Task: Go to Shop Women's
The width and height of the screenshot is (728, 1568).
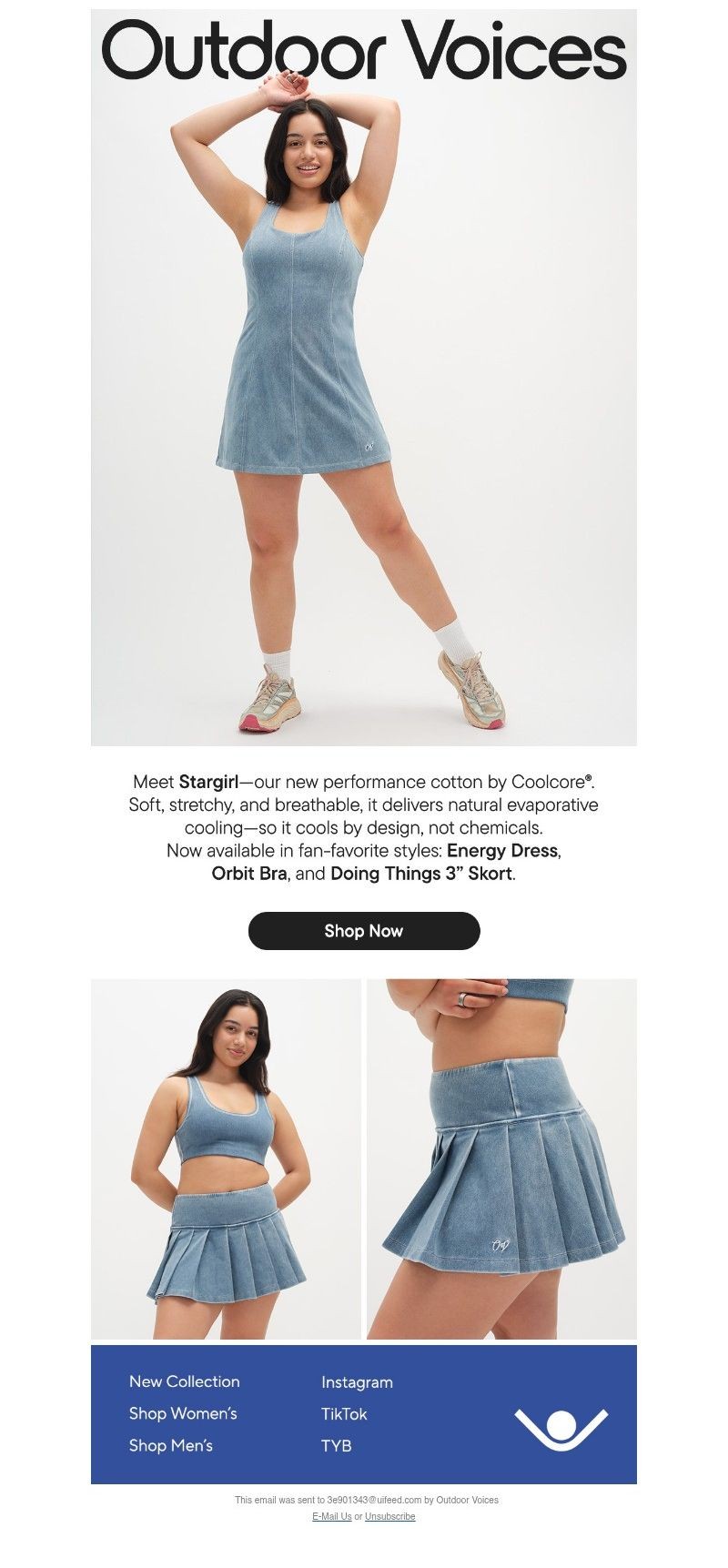Action: [x=183, y=1413]
